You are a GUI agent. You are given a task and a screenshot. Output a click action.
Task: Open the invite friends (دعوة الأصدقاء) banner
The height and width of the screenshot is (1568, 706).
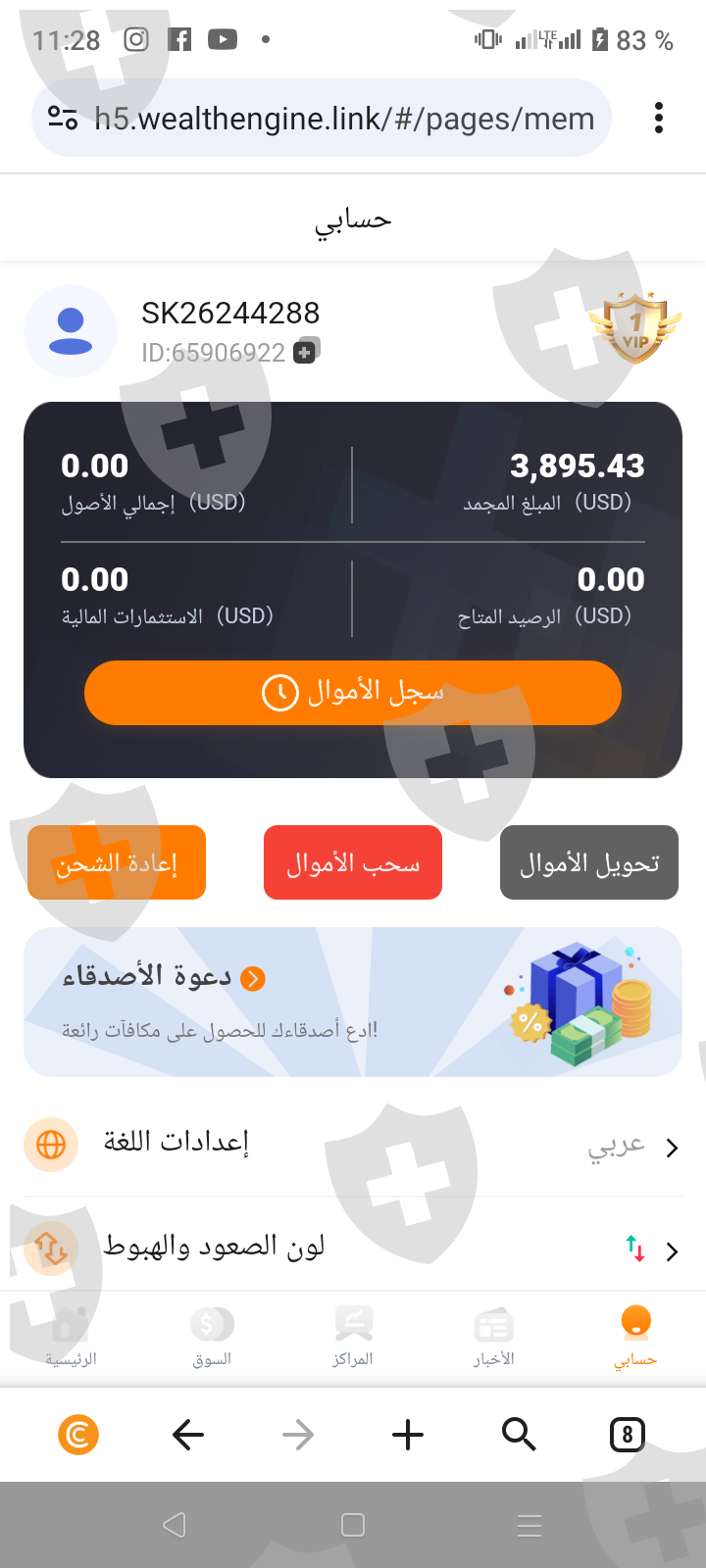click(x=353, y=1002)
